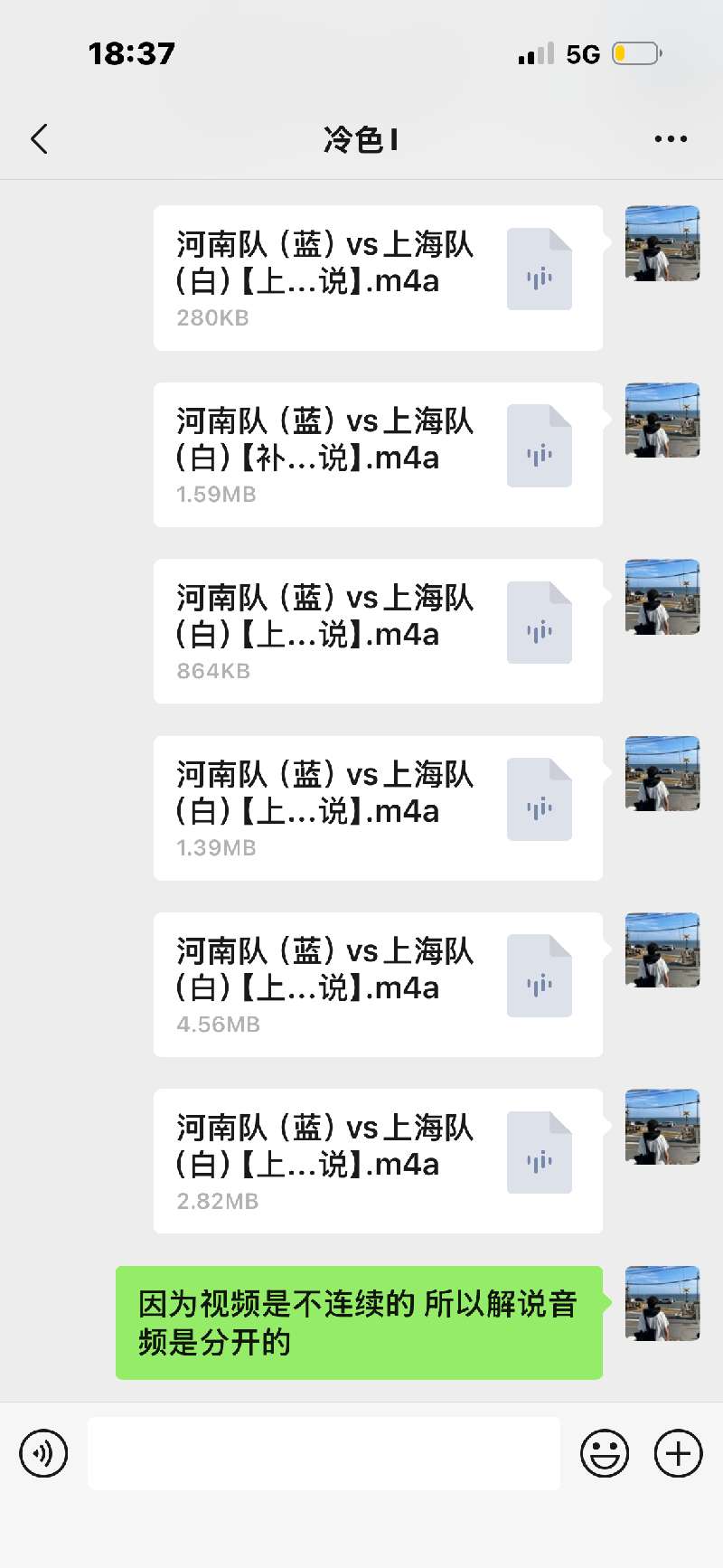Open the 280KB m4a audio file
This screenshot has height=1568, width=723.
click(378, 278)
